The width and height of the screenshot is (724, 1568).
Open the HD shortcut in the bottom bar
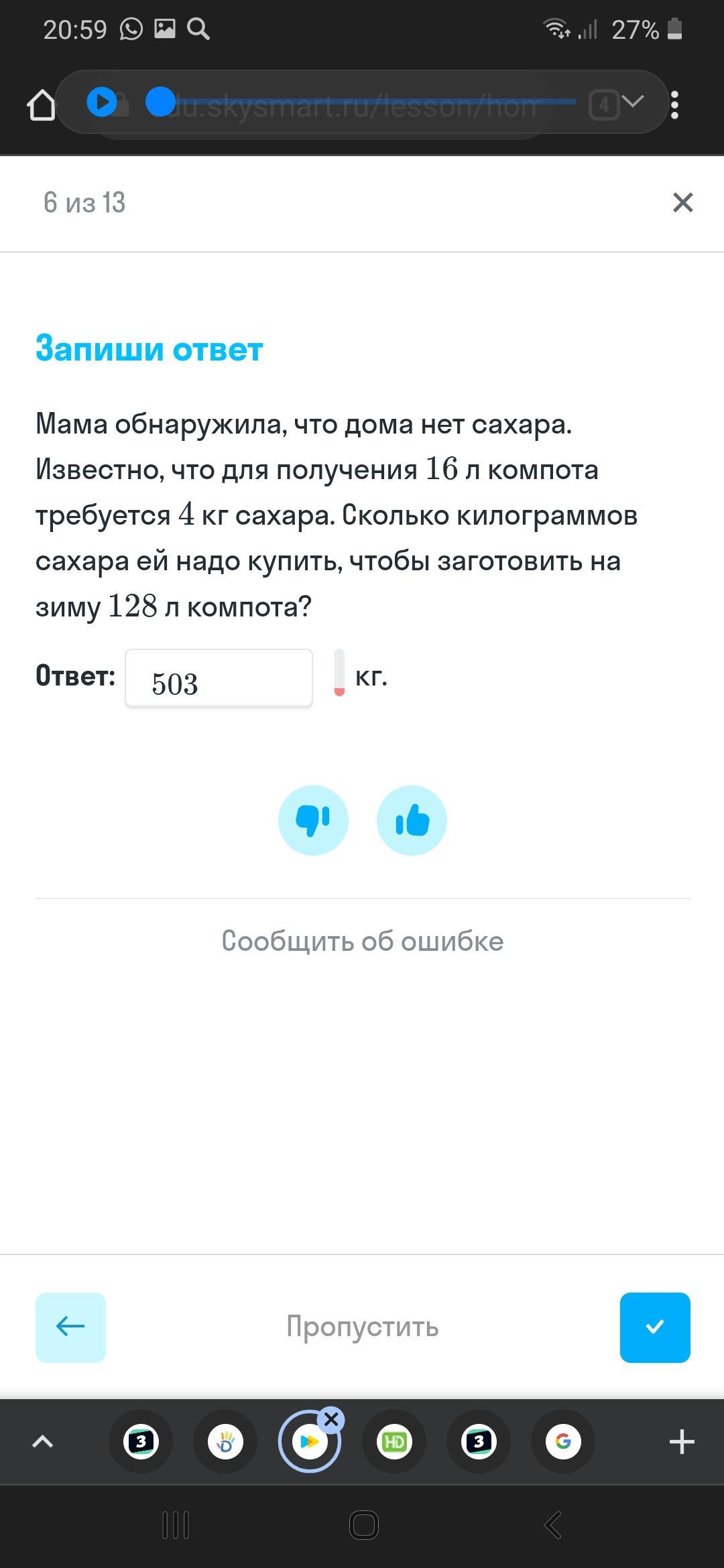(394, 1441)
